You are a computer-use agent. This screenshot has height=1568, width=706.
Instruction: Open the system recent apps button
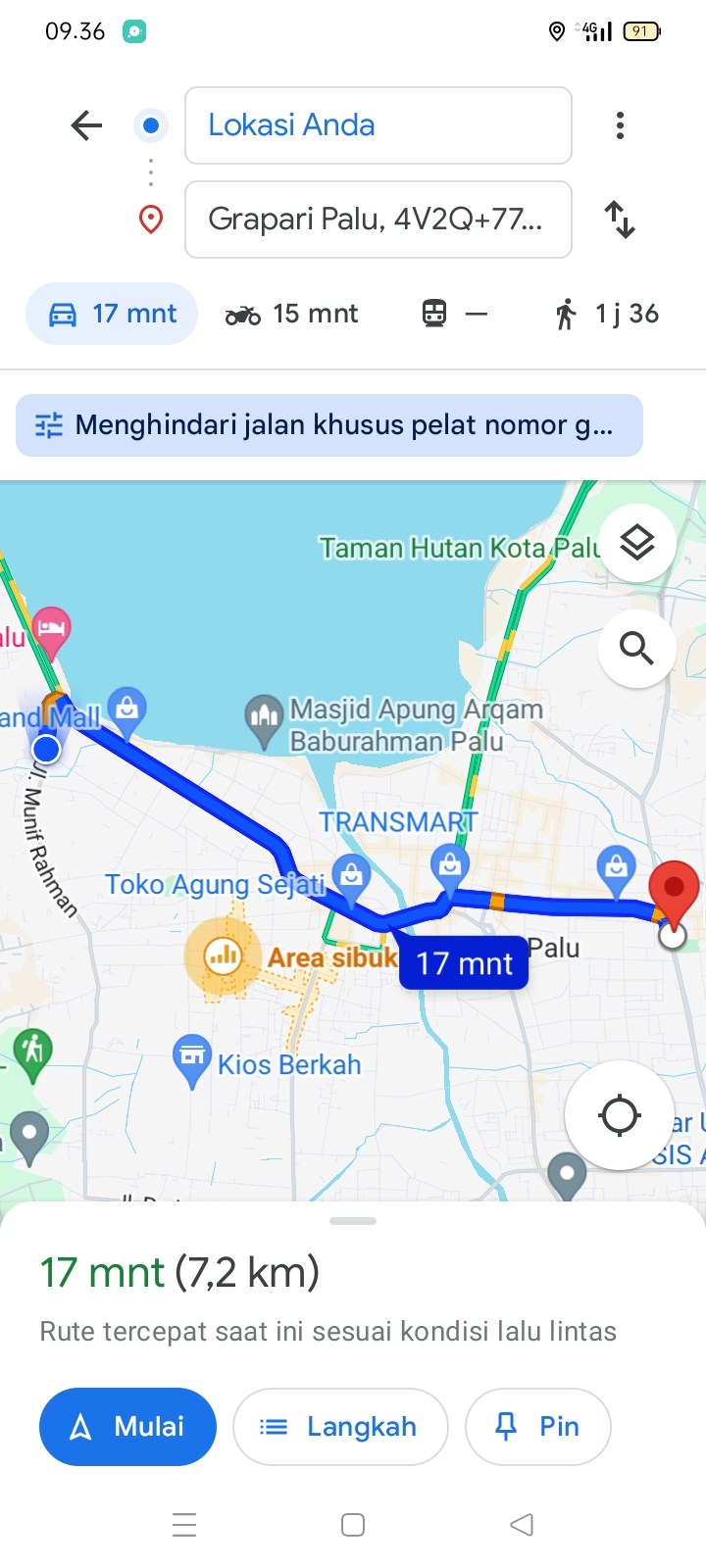click(x=184, y=1525)
